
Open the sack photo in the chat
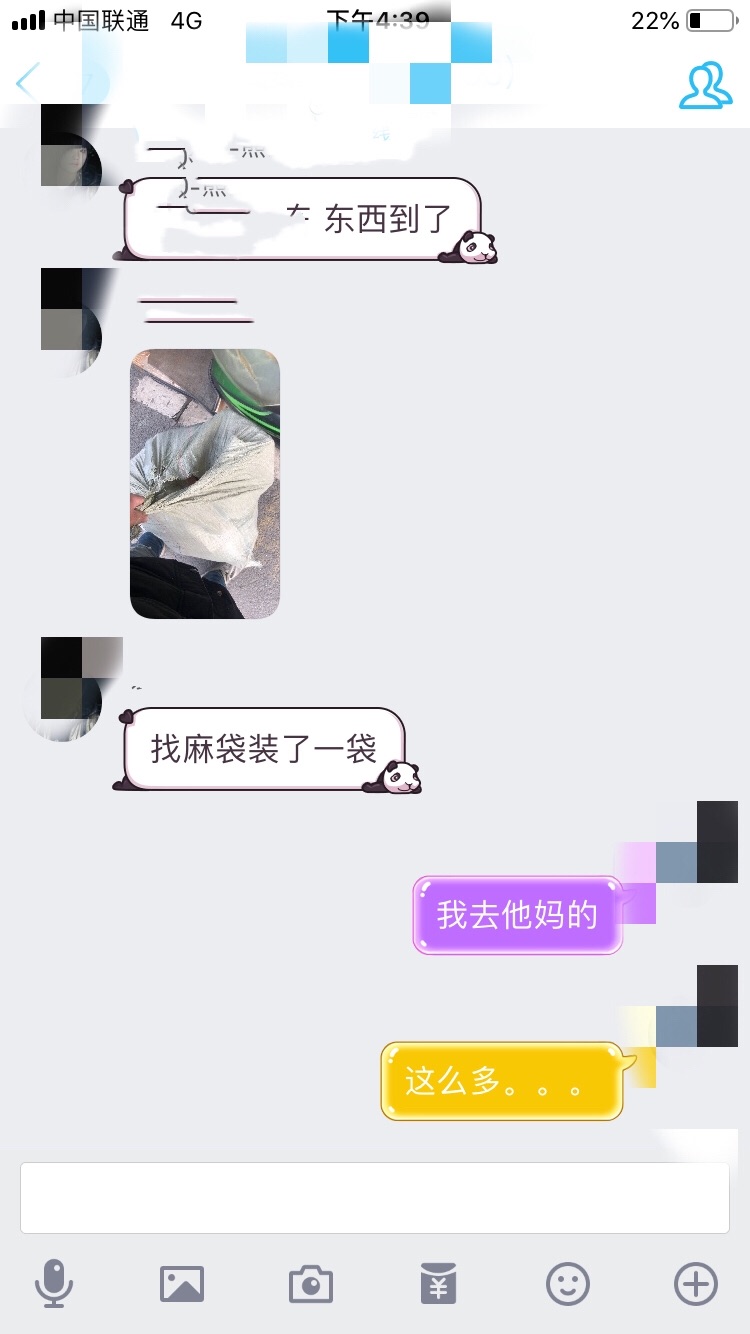pos(205,483)
